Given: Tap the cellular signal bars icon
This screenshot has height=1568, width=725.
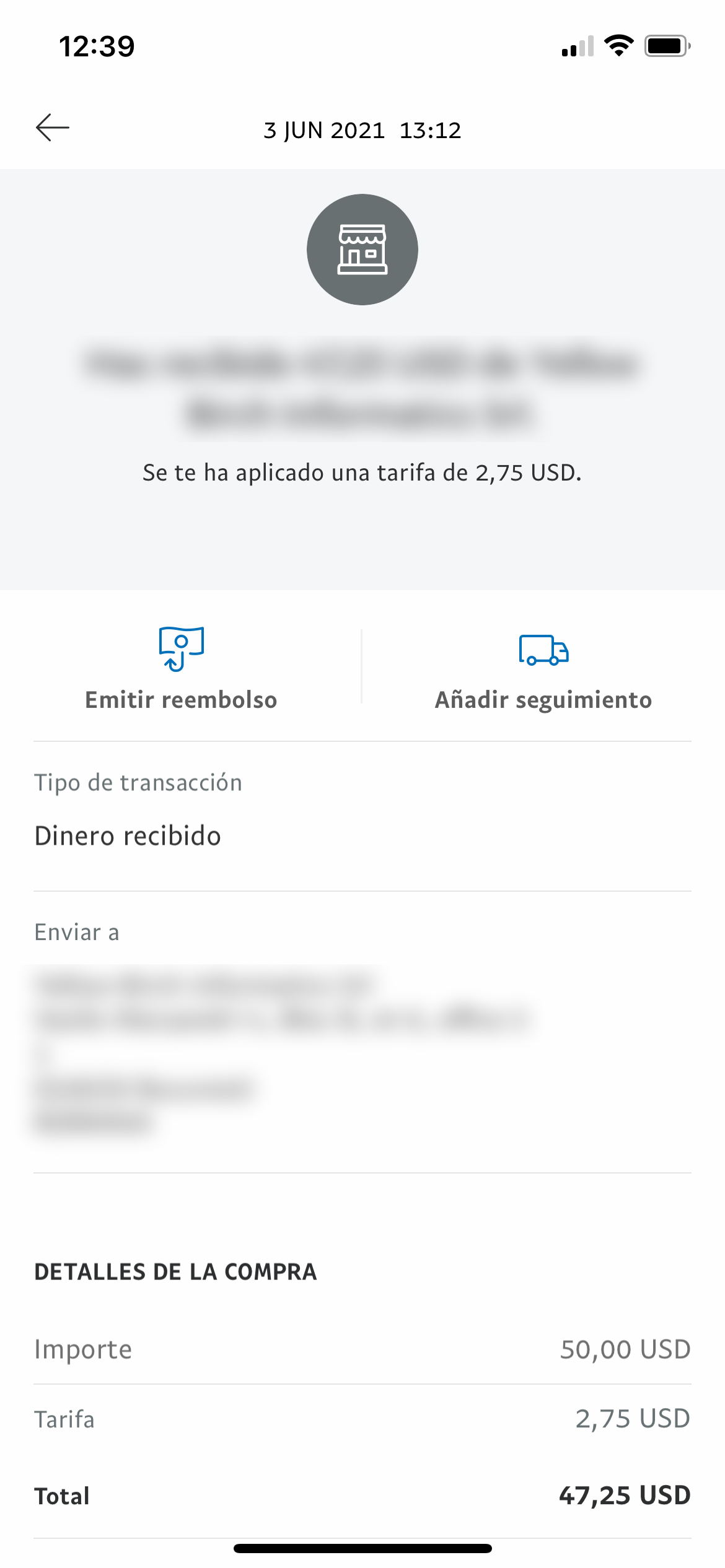Looking at the screenshot, I should [x=576, y=46].
